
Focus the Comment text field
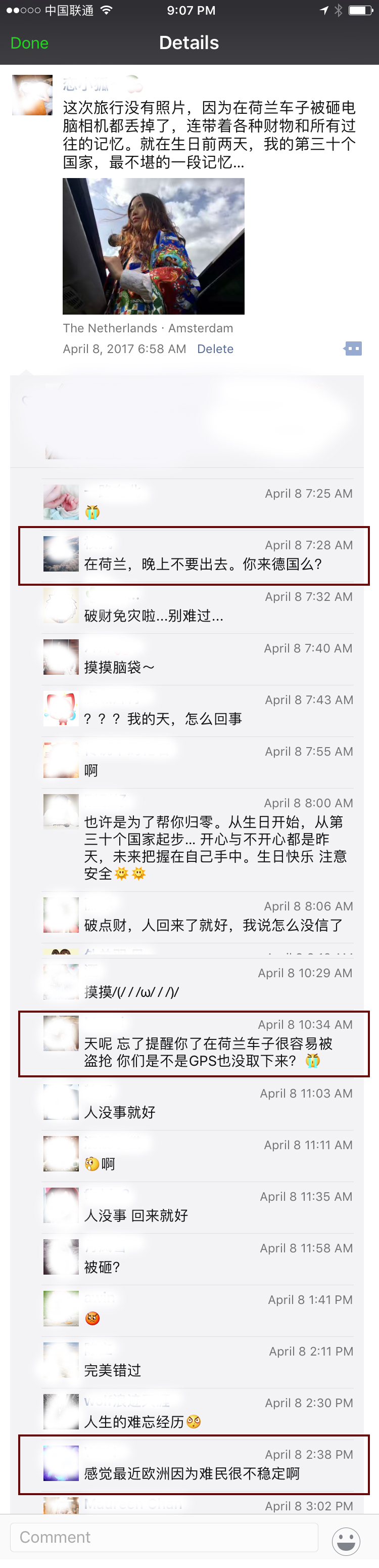(164, 1537)
